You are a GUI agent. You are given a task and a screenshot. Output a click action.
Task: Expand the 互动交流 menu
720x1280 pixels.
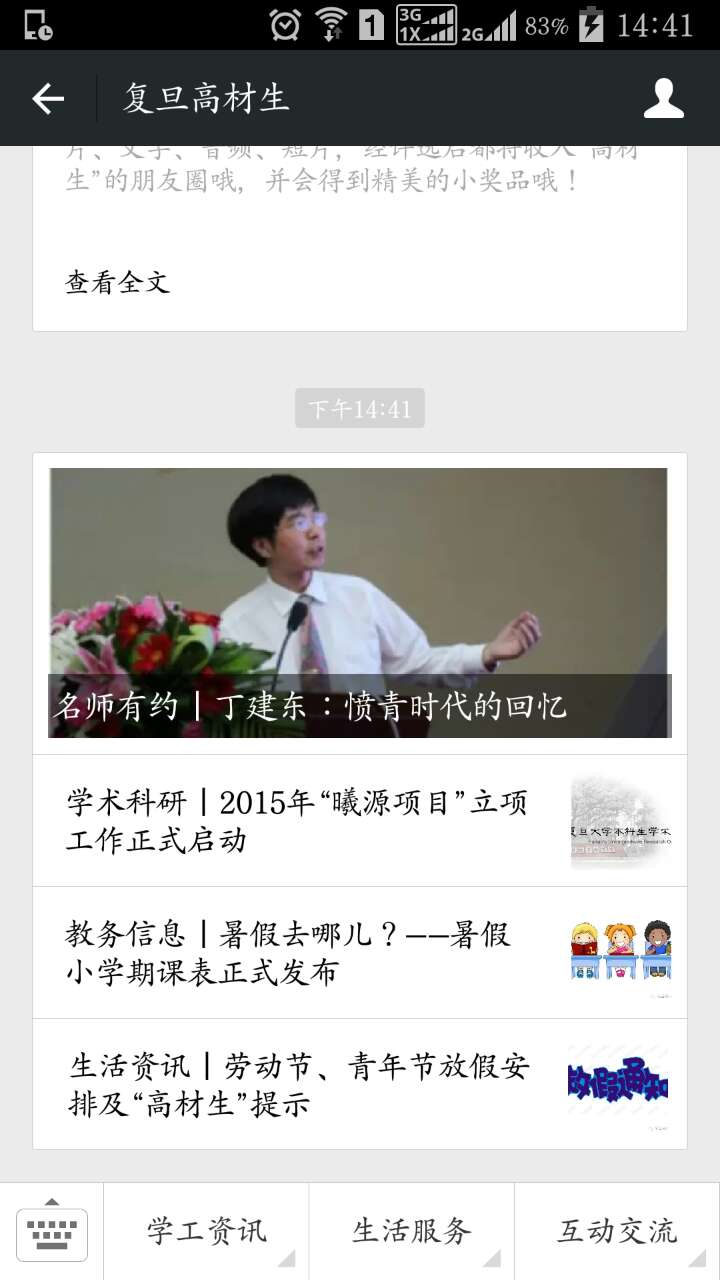(x=617, y=1232)
